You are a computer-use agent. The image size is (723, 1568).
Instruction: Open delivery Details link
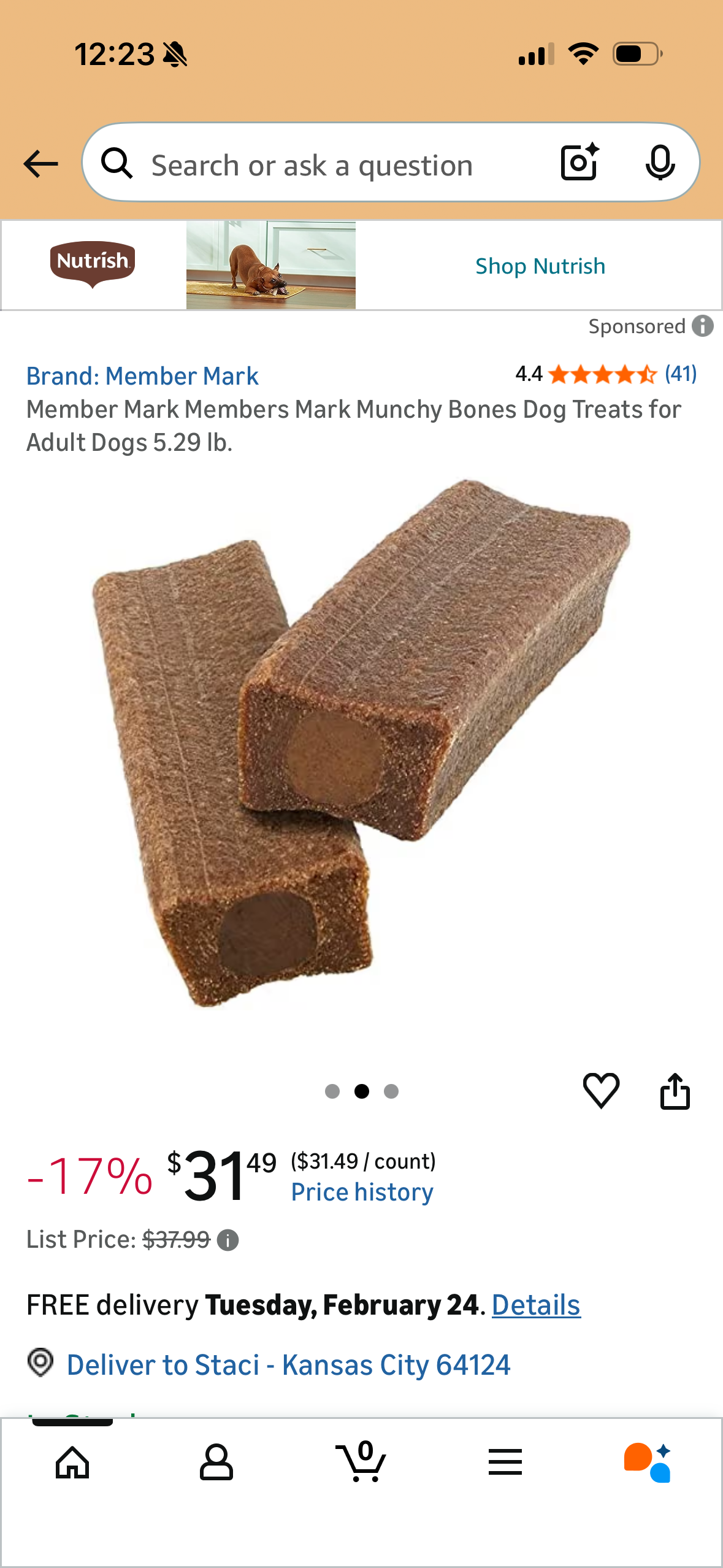click(535, 1305)
